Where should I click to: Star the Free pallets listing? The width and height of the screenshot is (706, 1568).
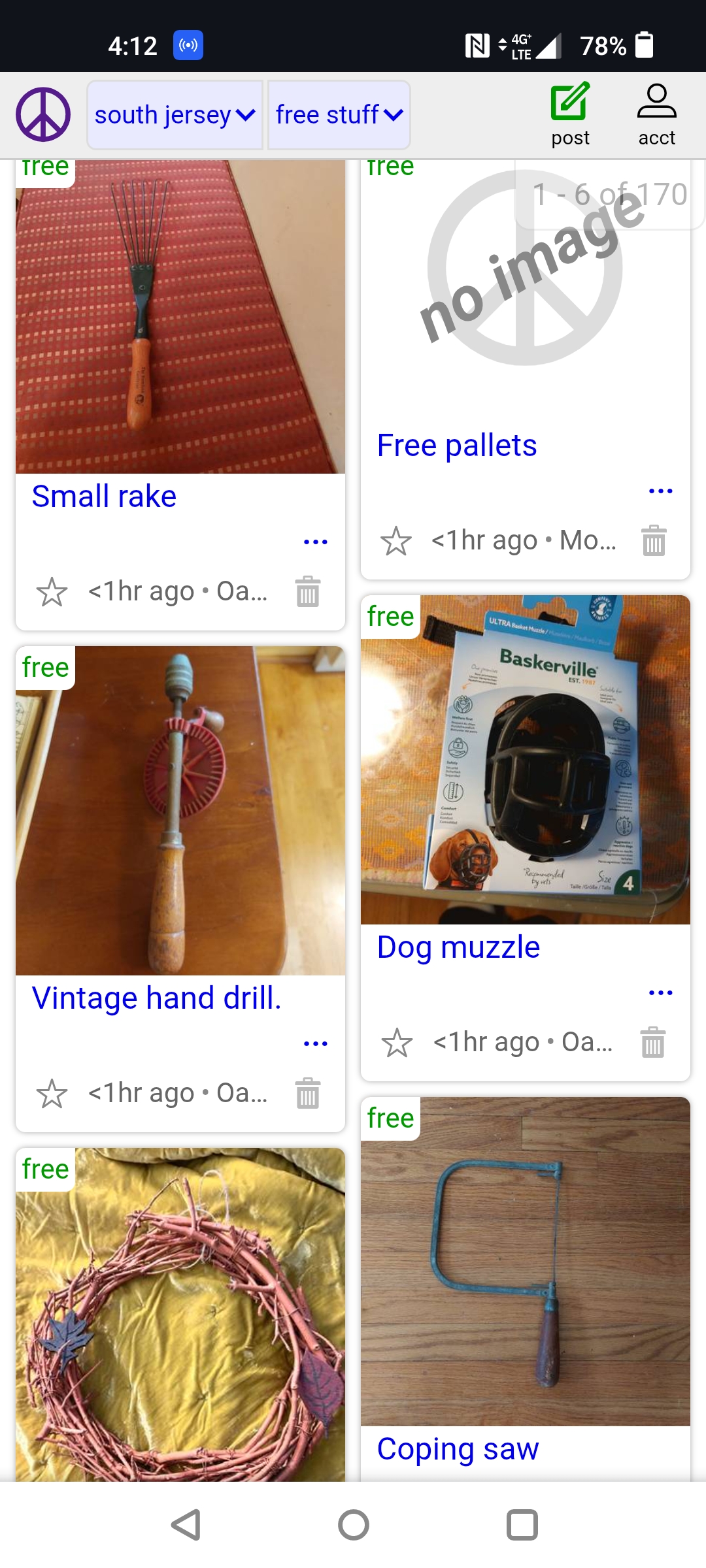pos(396,541)
